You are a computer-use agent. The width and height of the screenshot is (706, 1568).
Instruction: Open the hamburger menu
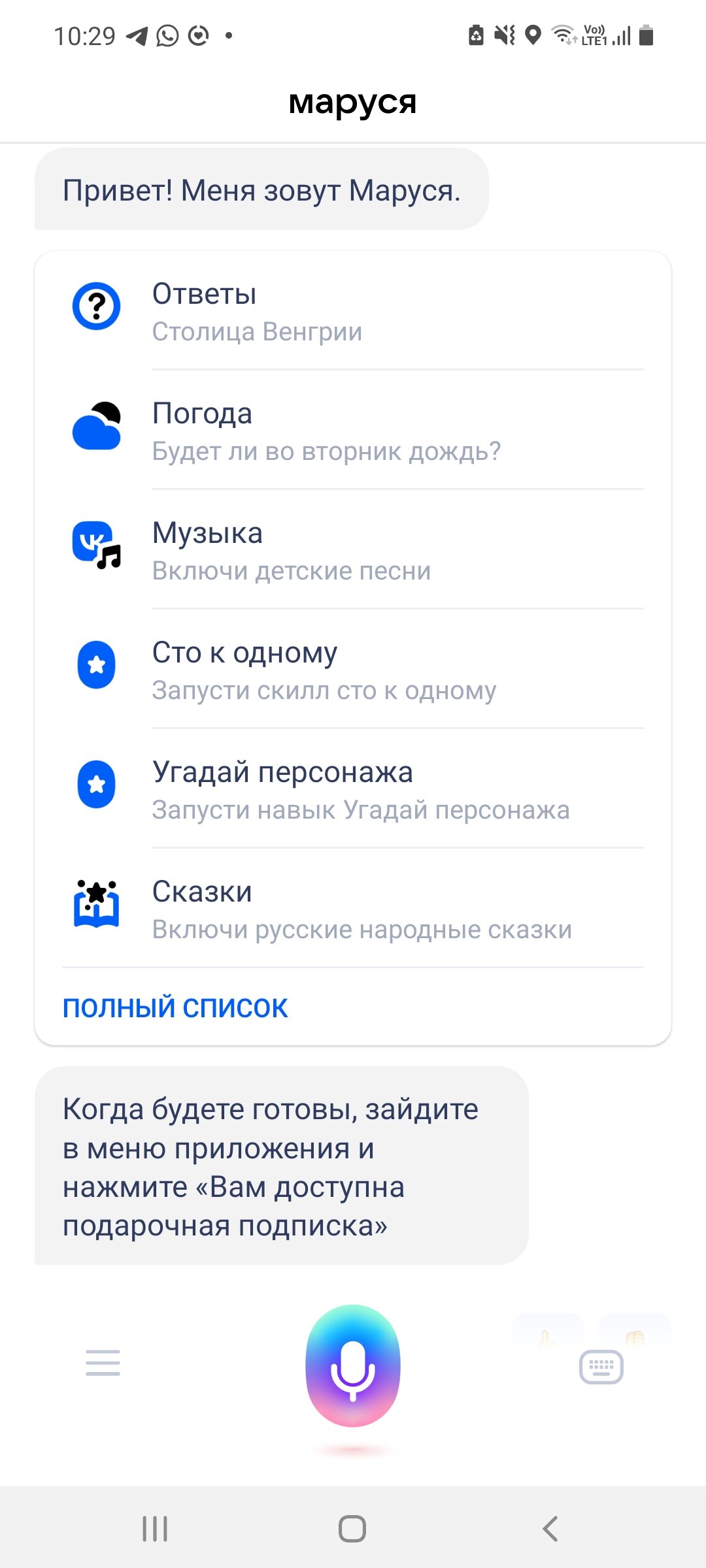[103, 1363]
